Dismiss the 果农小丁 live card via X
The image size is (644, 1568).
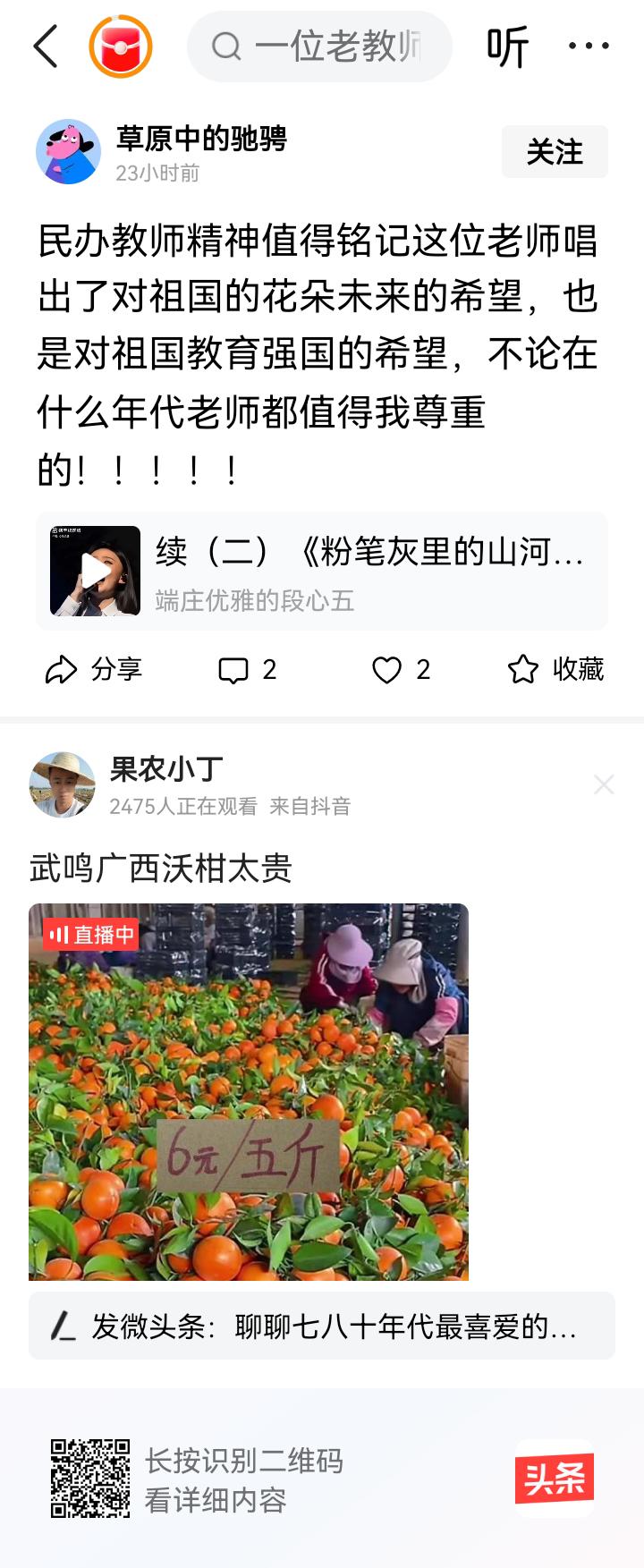tap(605, 784)
